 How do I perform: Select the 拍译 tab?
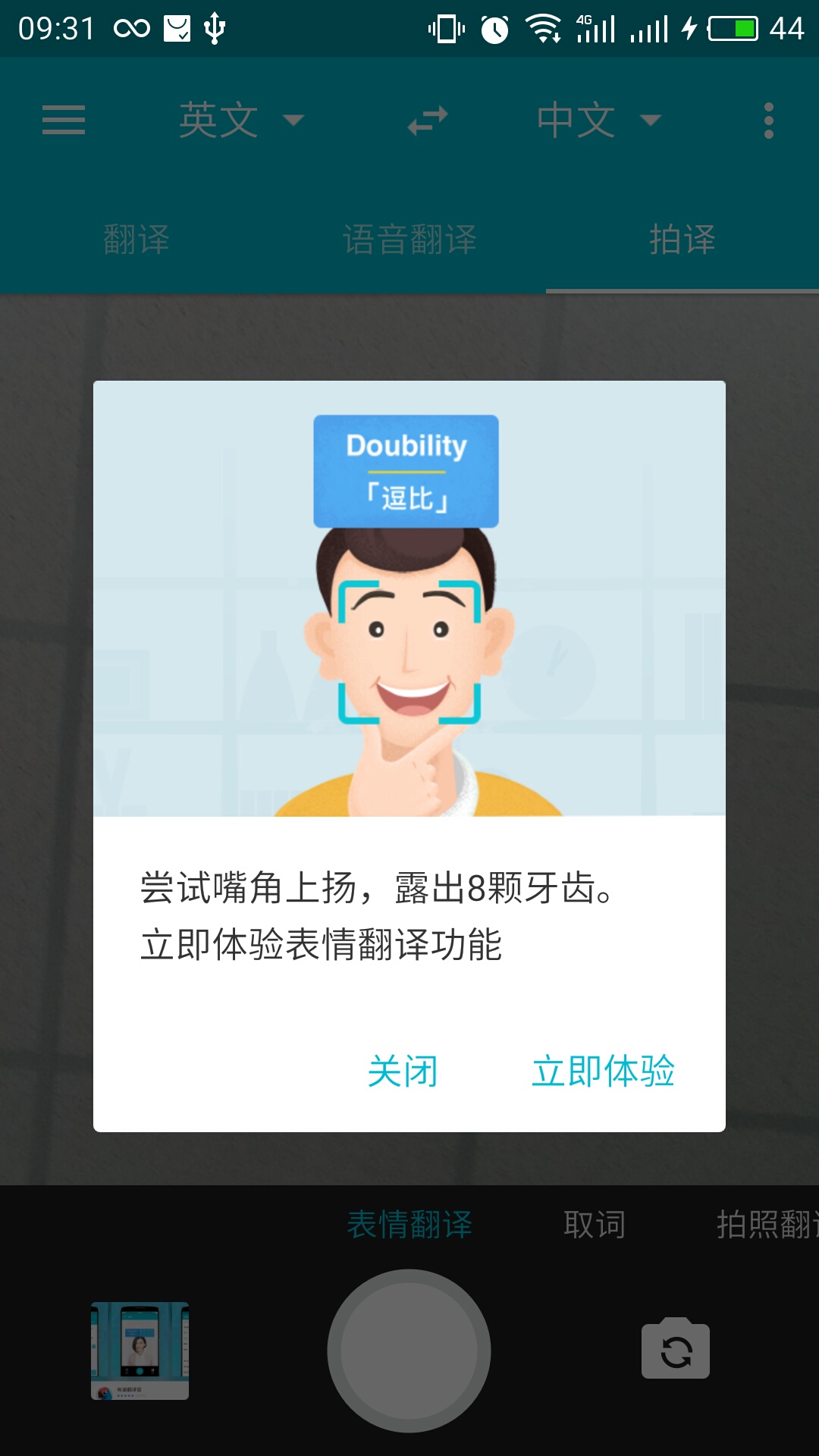coord(682,240)
